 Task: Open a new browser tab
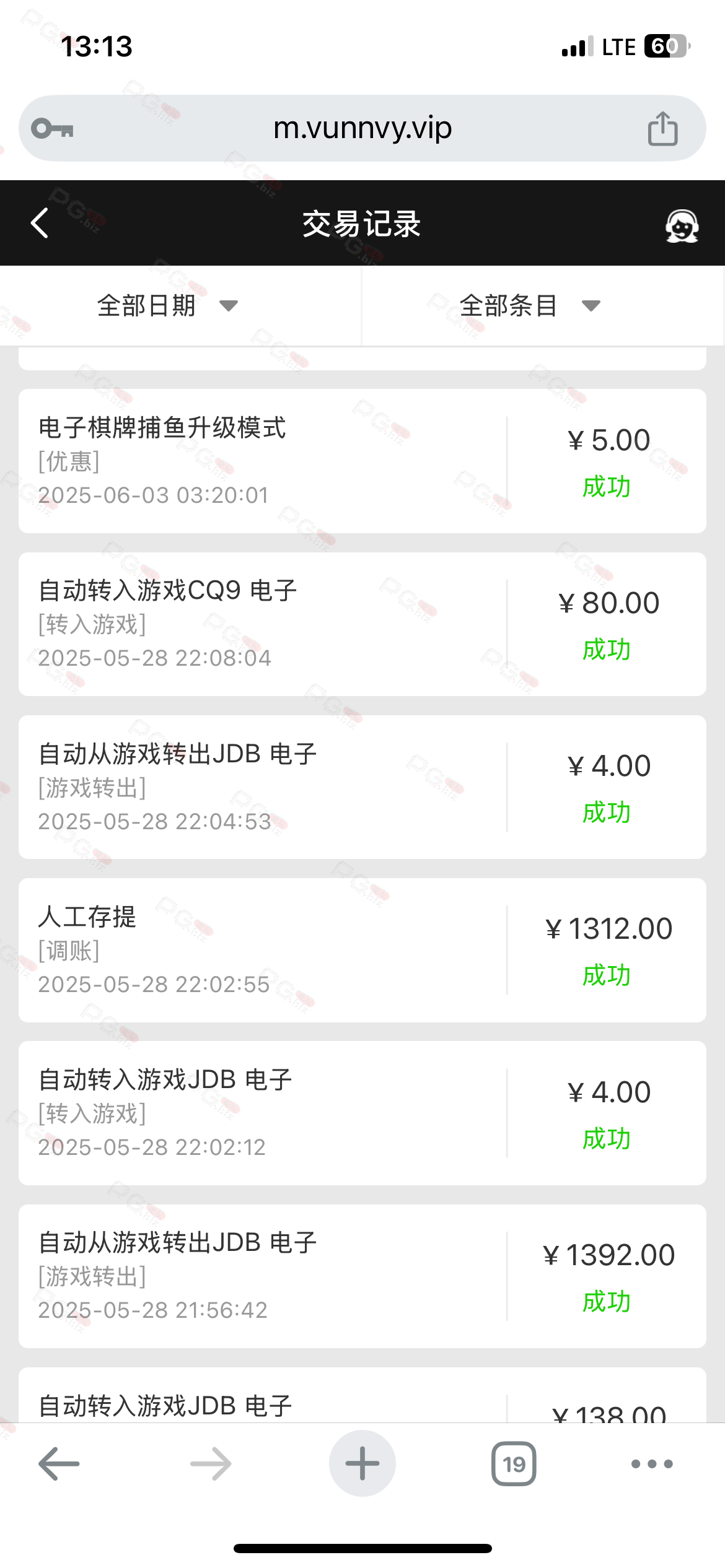click(x=362, y=1464)
